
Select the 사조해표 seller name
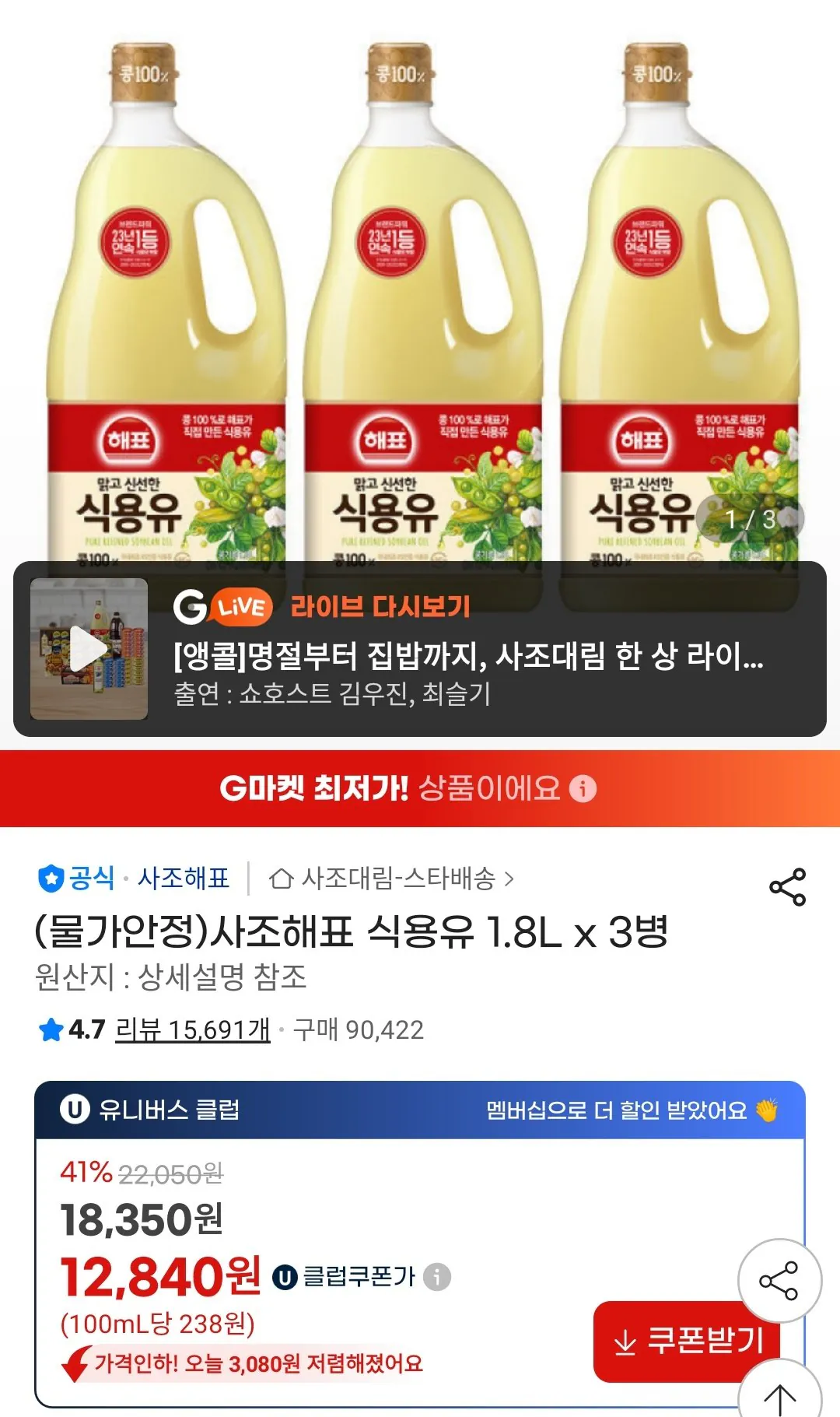(183, 879)
